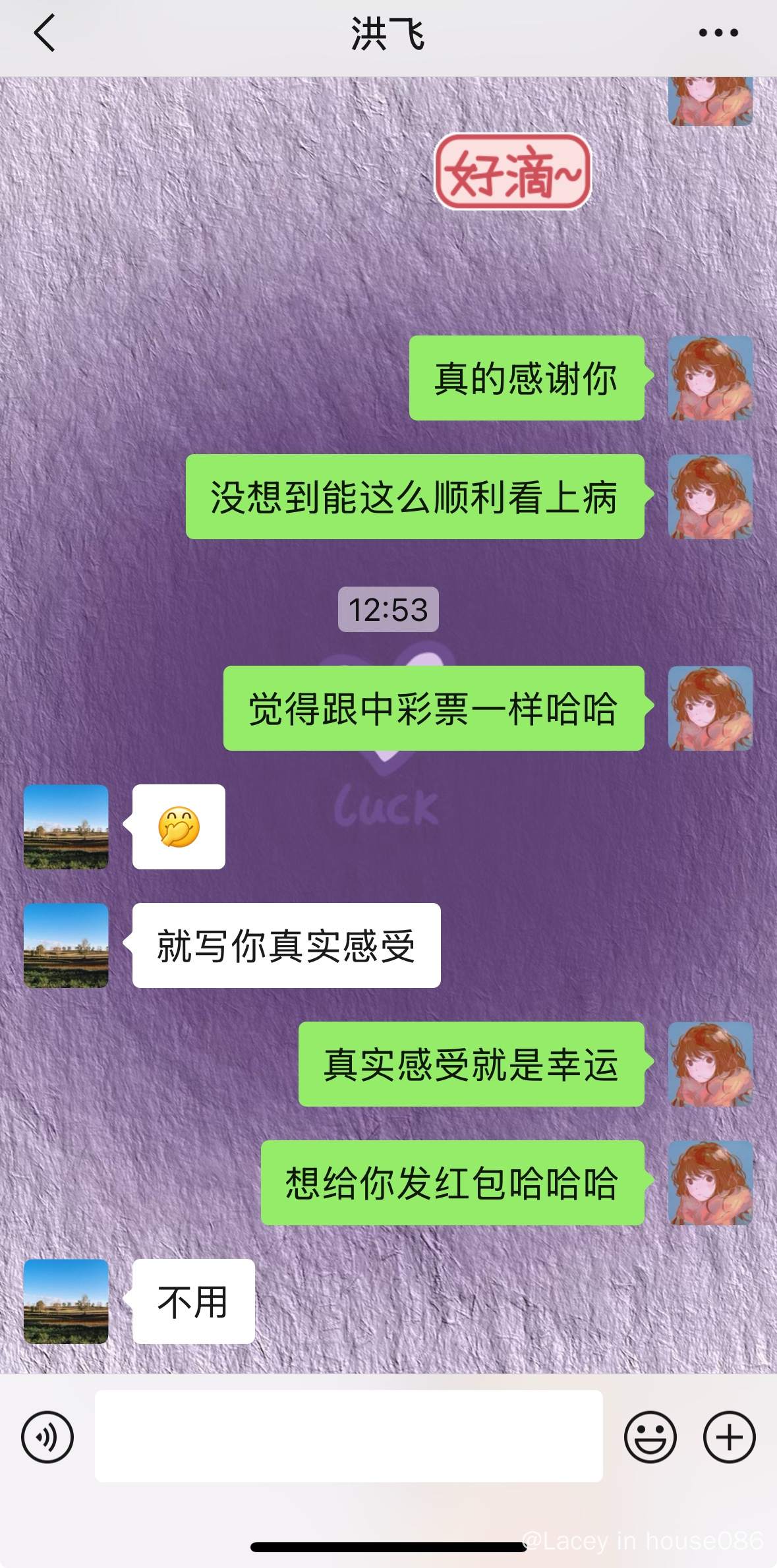Go back from 洪飞 chat
The width and height of the screenshot is (777, 1568).
[x=44, y=33]
